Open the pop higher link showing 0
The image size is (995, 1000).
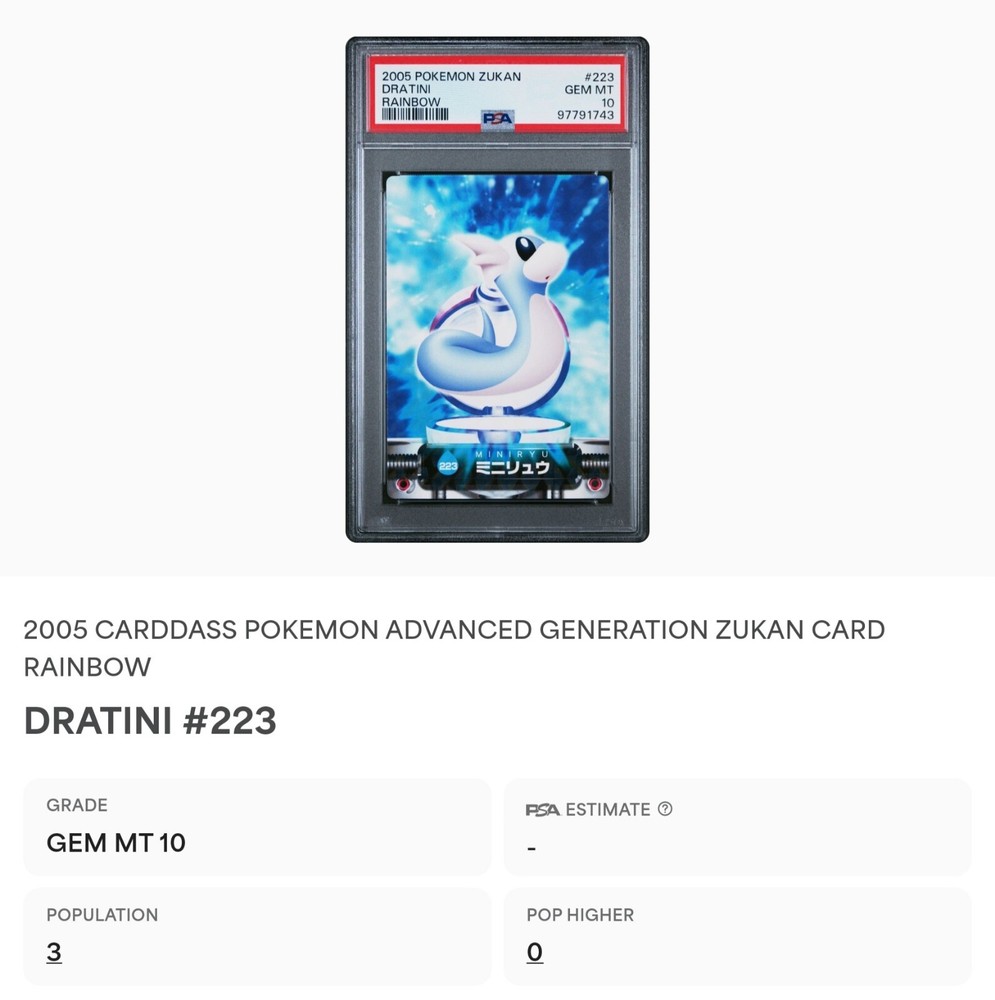pyautogui.click(x=535, y=952)
